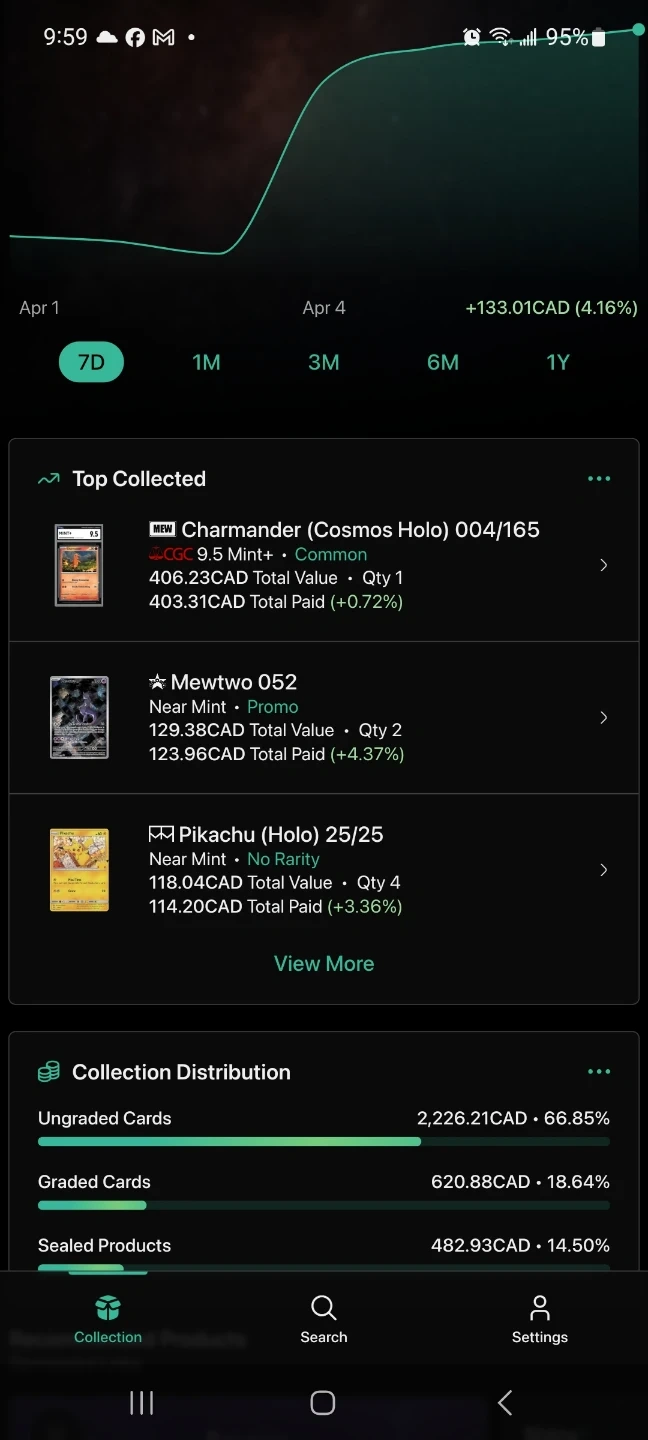The image size is (648, 1440).
Task: Go back with the system back button
Action: point(505,1403)
